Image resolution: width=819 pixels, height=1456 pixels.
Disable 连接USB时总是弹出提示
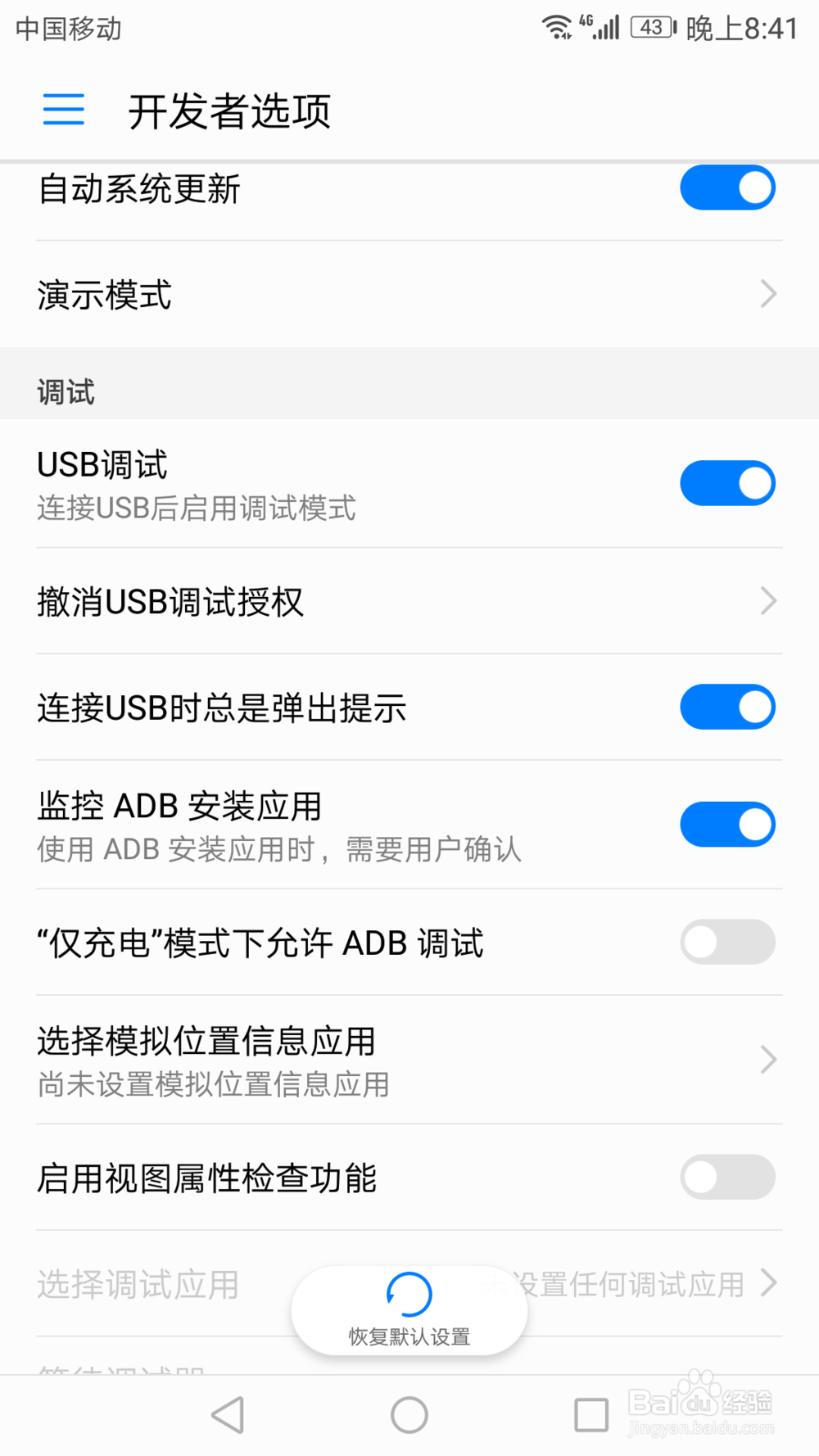tap(727, 706)
